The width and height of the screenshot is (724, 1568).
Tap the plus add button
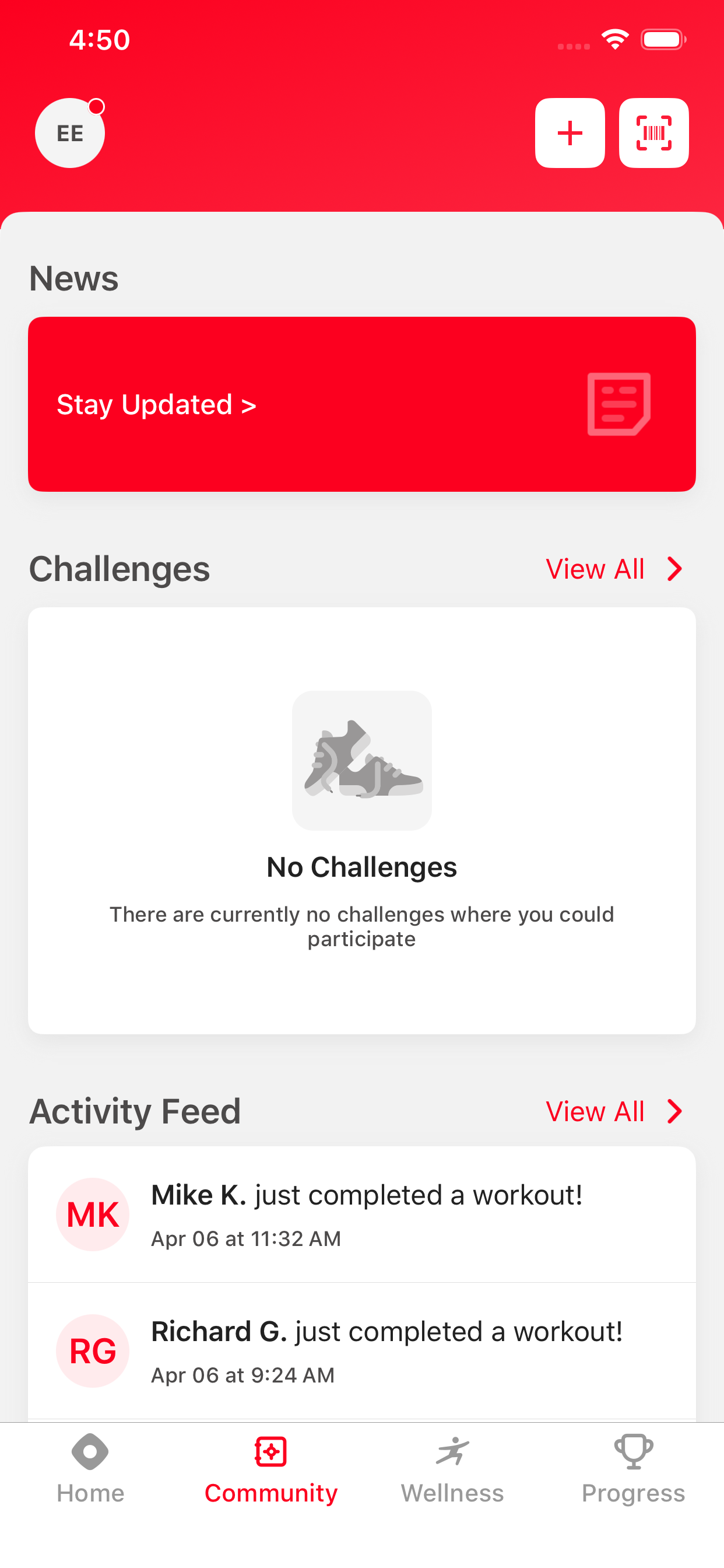pyautogui.click(x=570, y=132)
